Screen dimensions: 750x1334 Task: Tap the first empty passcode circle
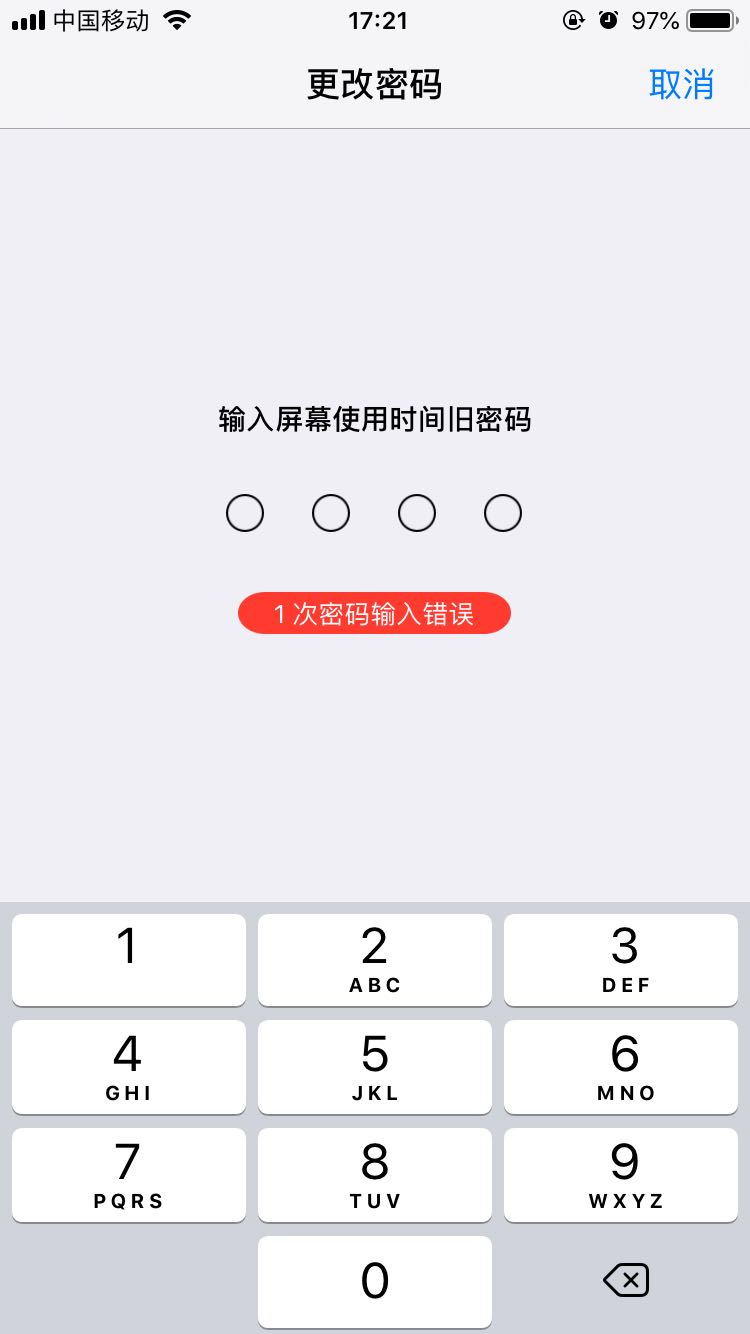245,512
